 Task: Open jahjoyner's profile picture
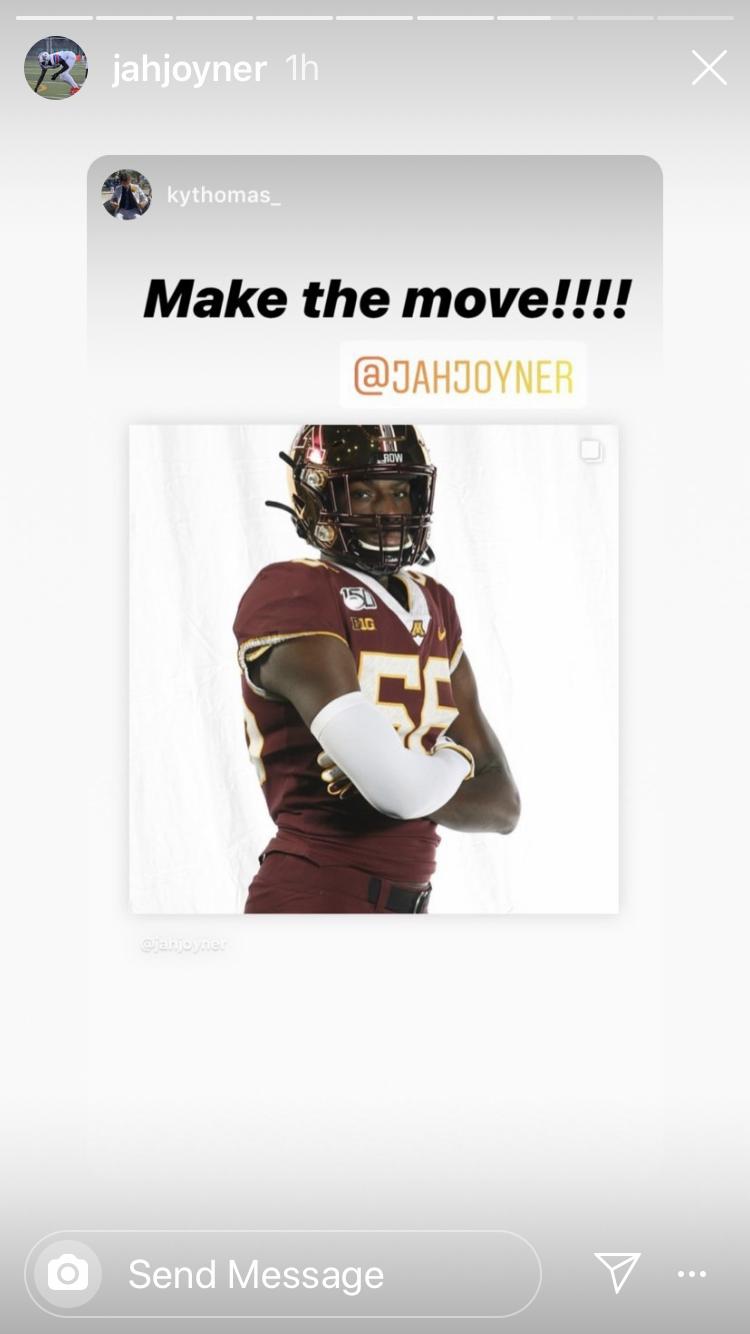tap(56, 68)
